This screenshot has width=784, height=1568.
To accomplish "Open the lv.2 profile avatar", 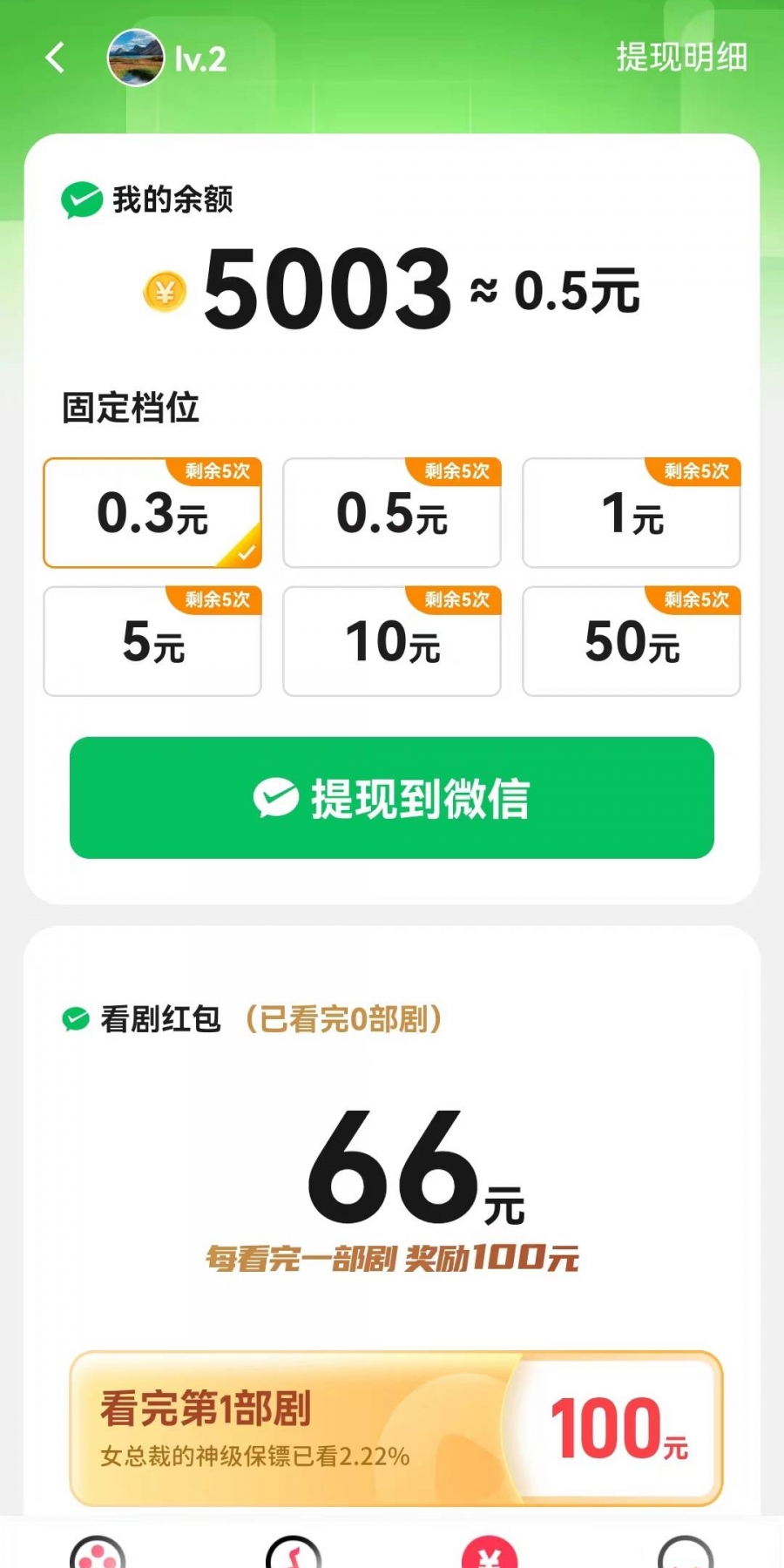I will pyautogui.click(x=135, y=57).
